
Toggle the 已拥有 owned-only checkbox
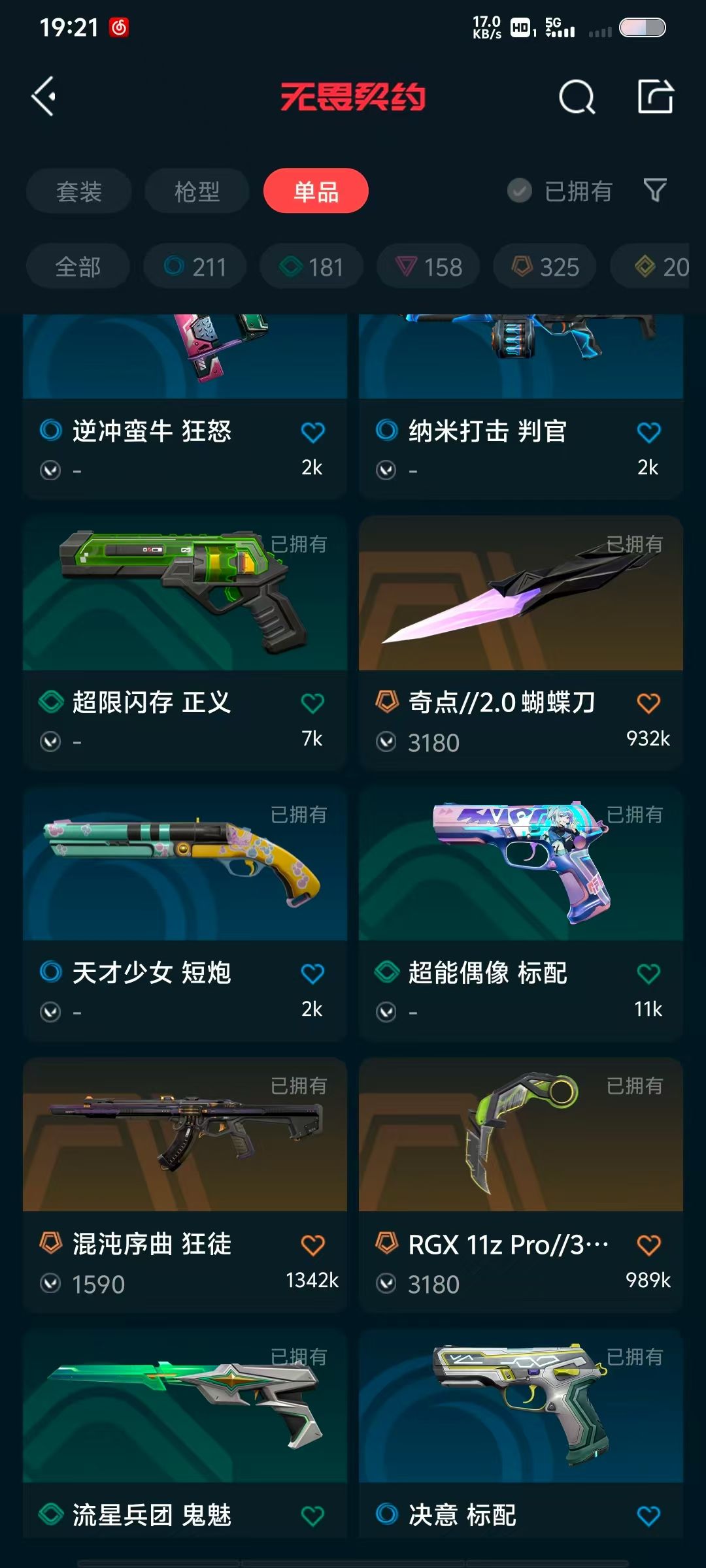[520, 191]
